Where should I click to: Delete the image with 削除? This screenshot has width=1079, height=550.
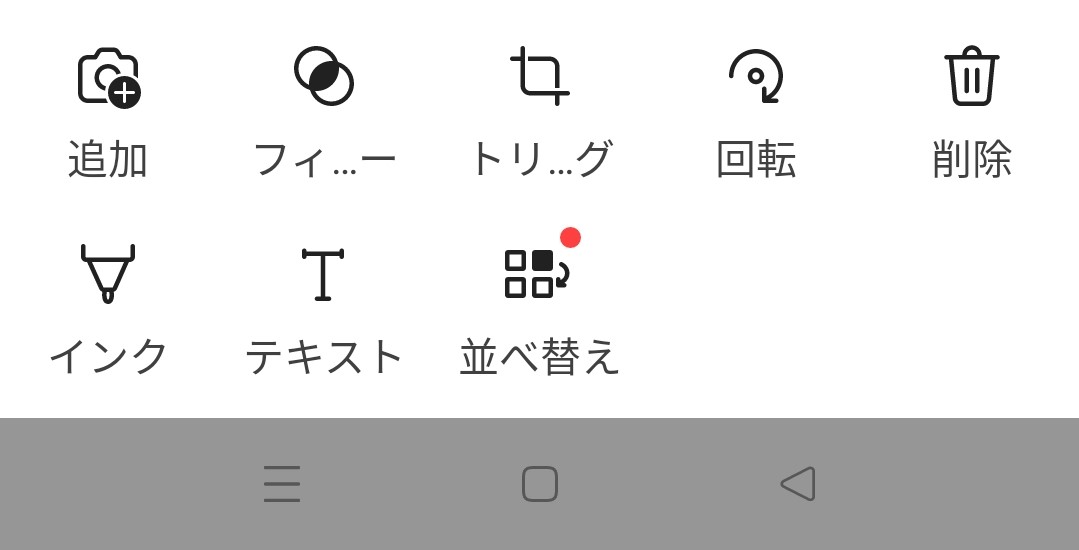(x=971, y=112)
